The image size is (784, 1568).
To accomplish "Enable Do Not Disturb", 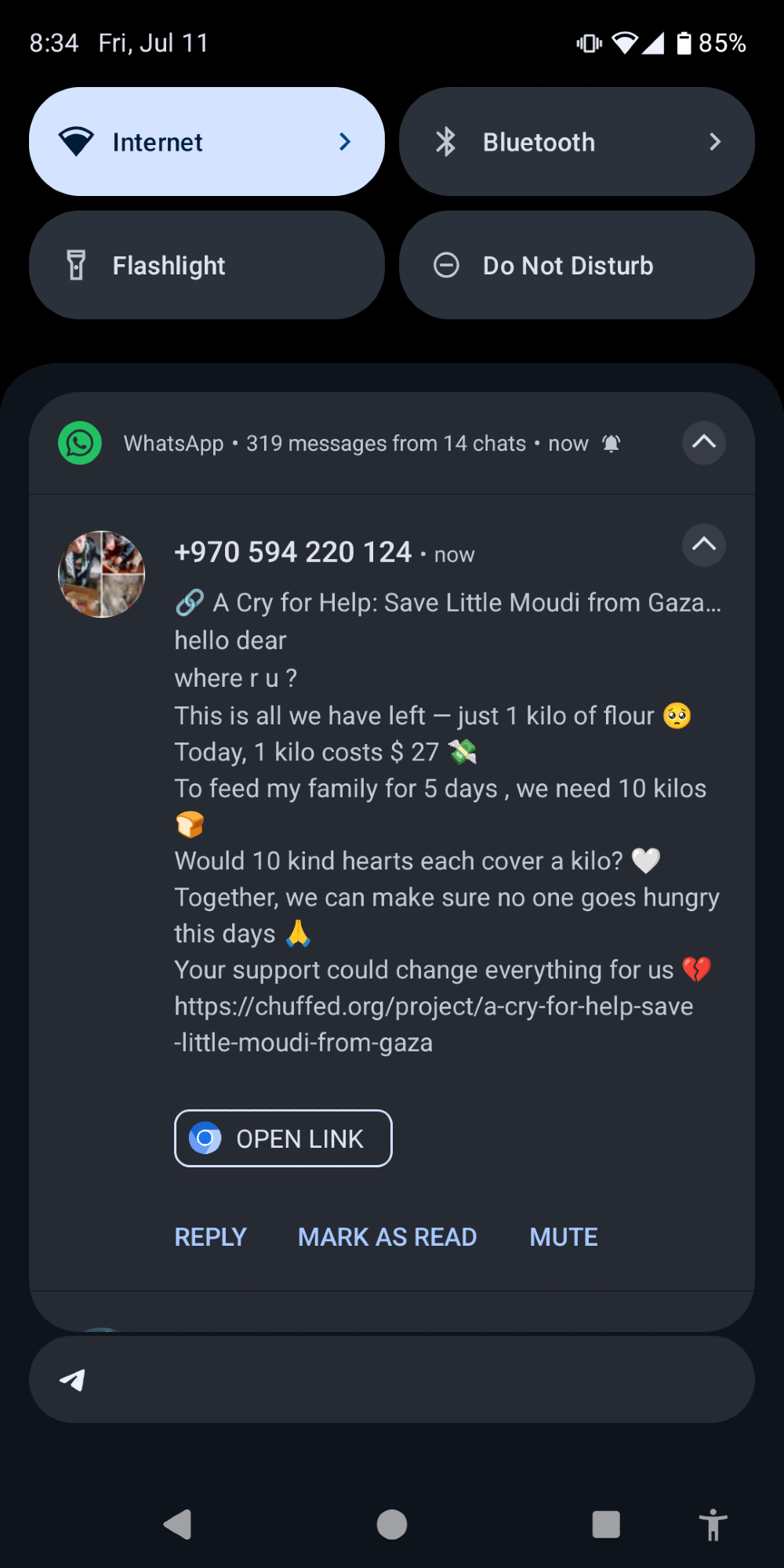I will (576, 265).
